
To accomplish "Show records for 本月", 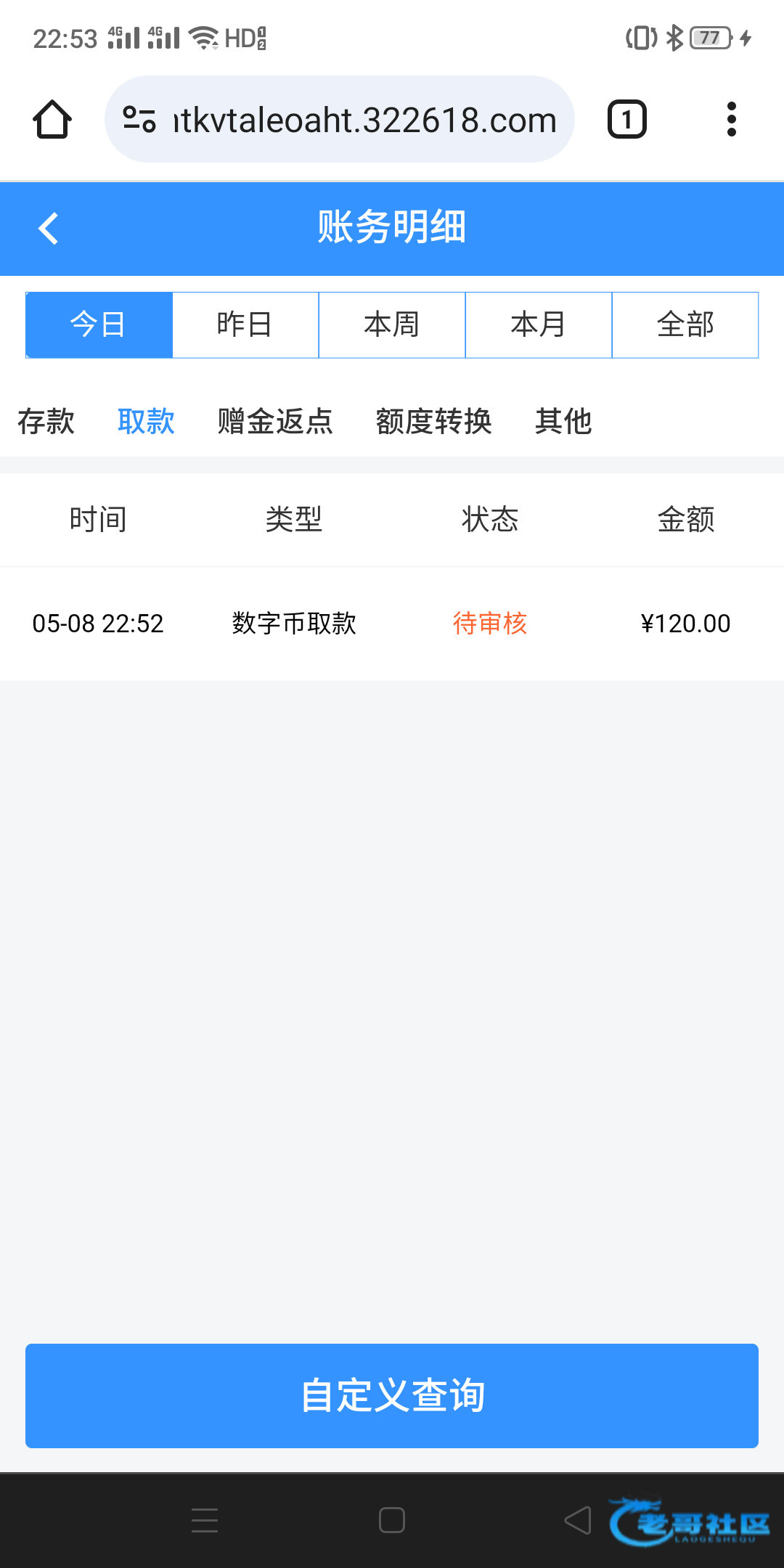I will click(539, 324).
